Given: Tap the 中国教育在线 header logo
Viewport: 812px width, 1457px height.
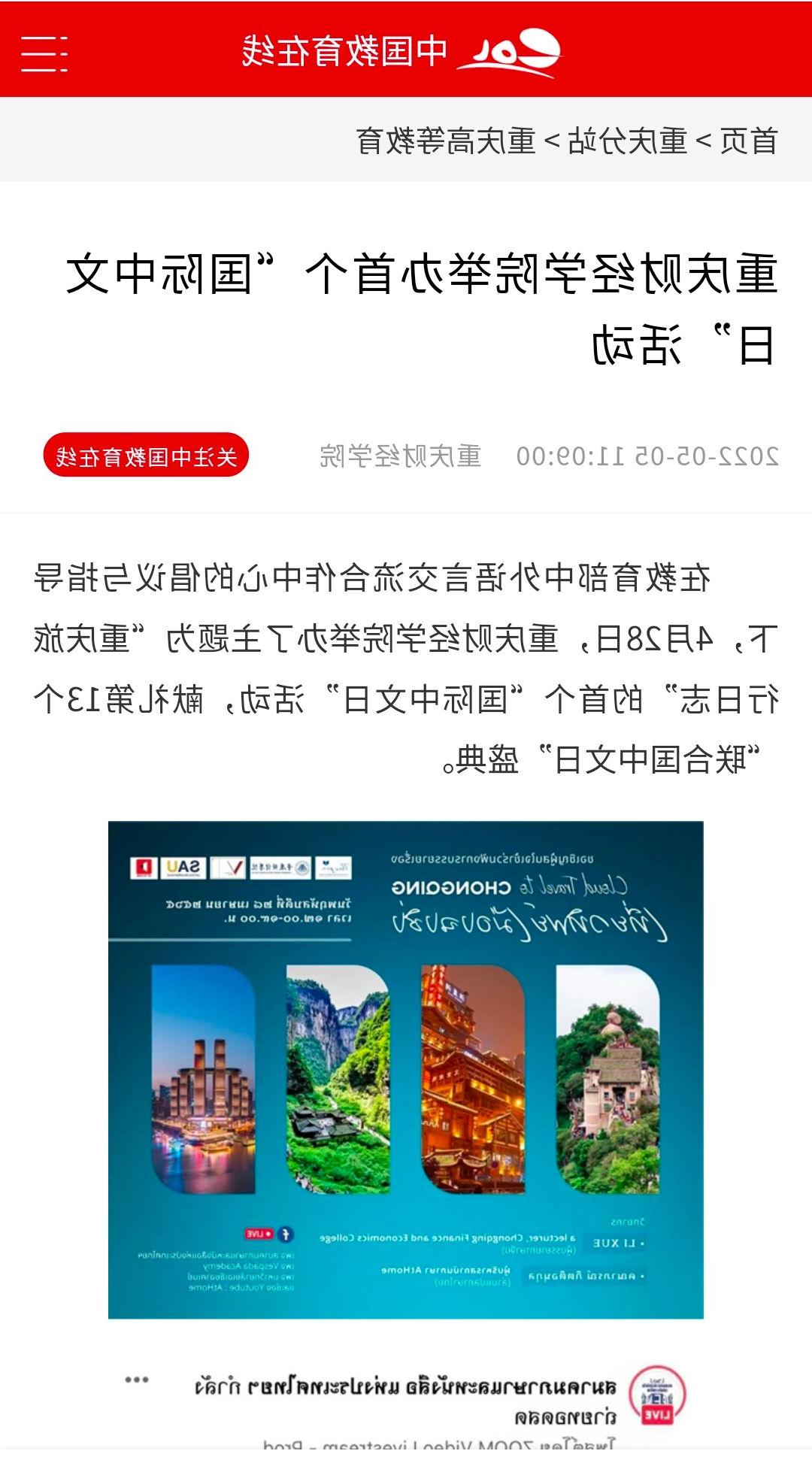Looking at the screenshot, I should (x=402, y=51).
